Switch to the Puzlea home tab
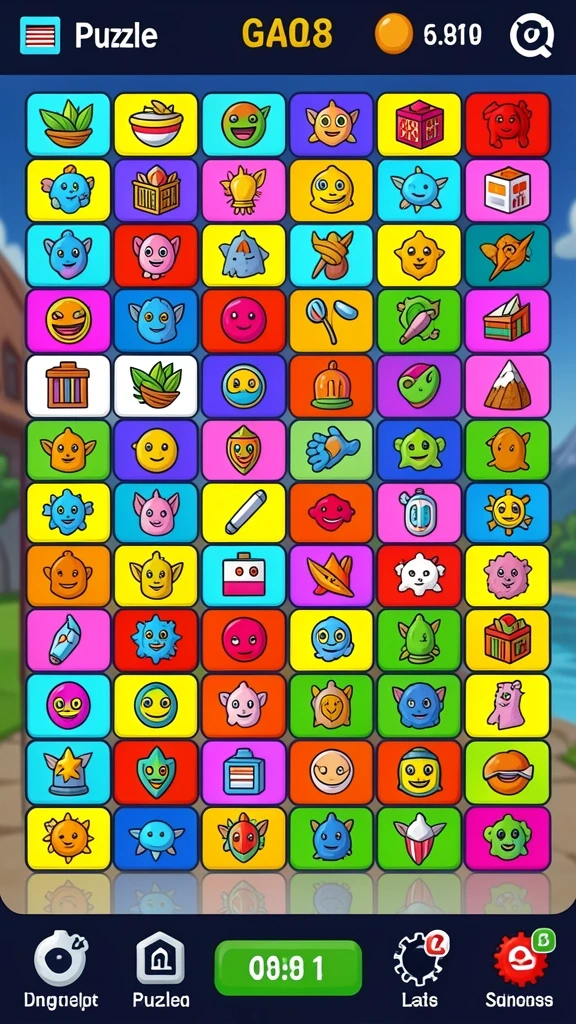The width and height of the screenshot is (576, 1024). coord(161,969)
